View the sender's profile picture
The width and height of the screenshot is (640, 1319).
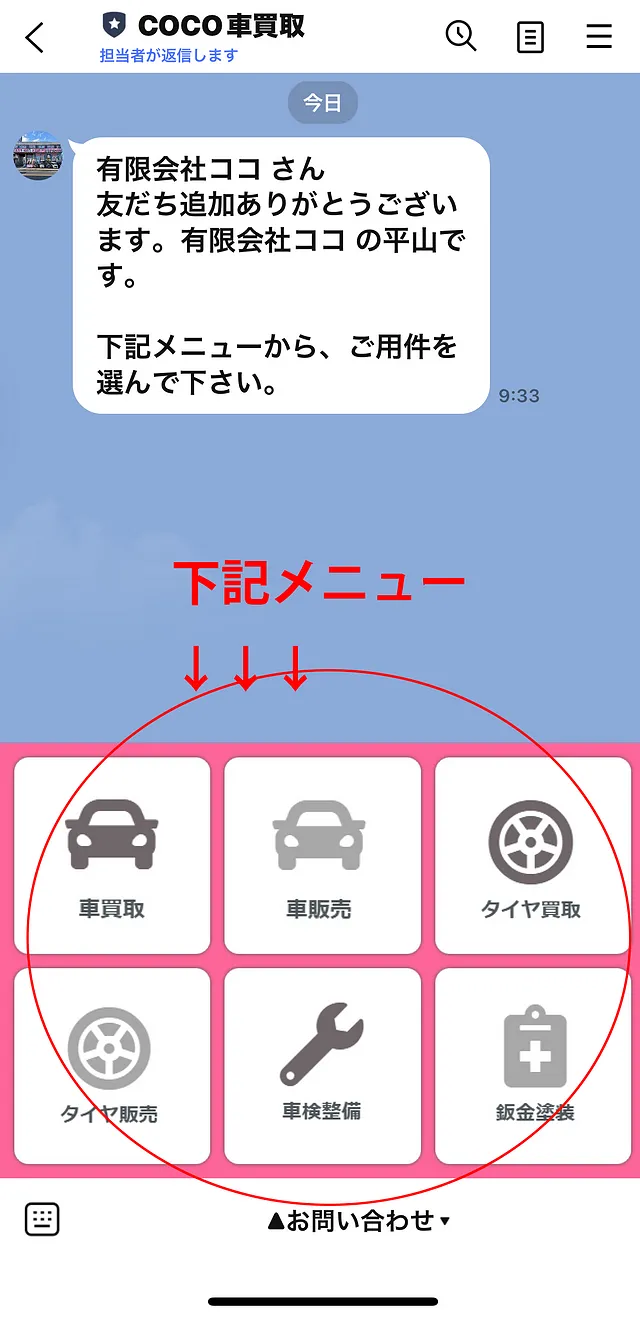[38, 155]
